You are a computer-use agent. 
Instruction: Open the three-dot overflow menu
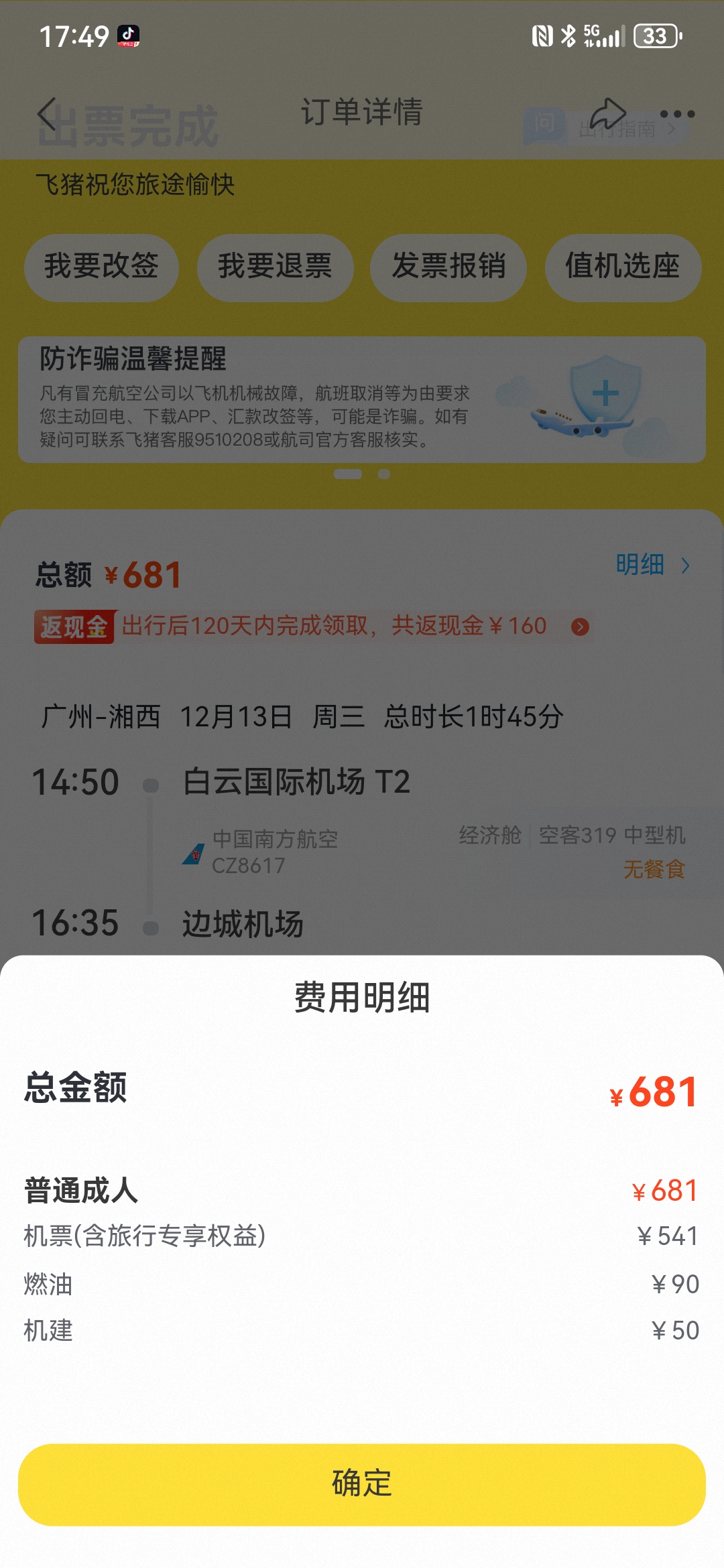[x=677, y=114]
